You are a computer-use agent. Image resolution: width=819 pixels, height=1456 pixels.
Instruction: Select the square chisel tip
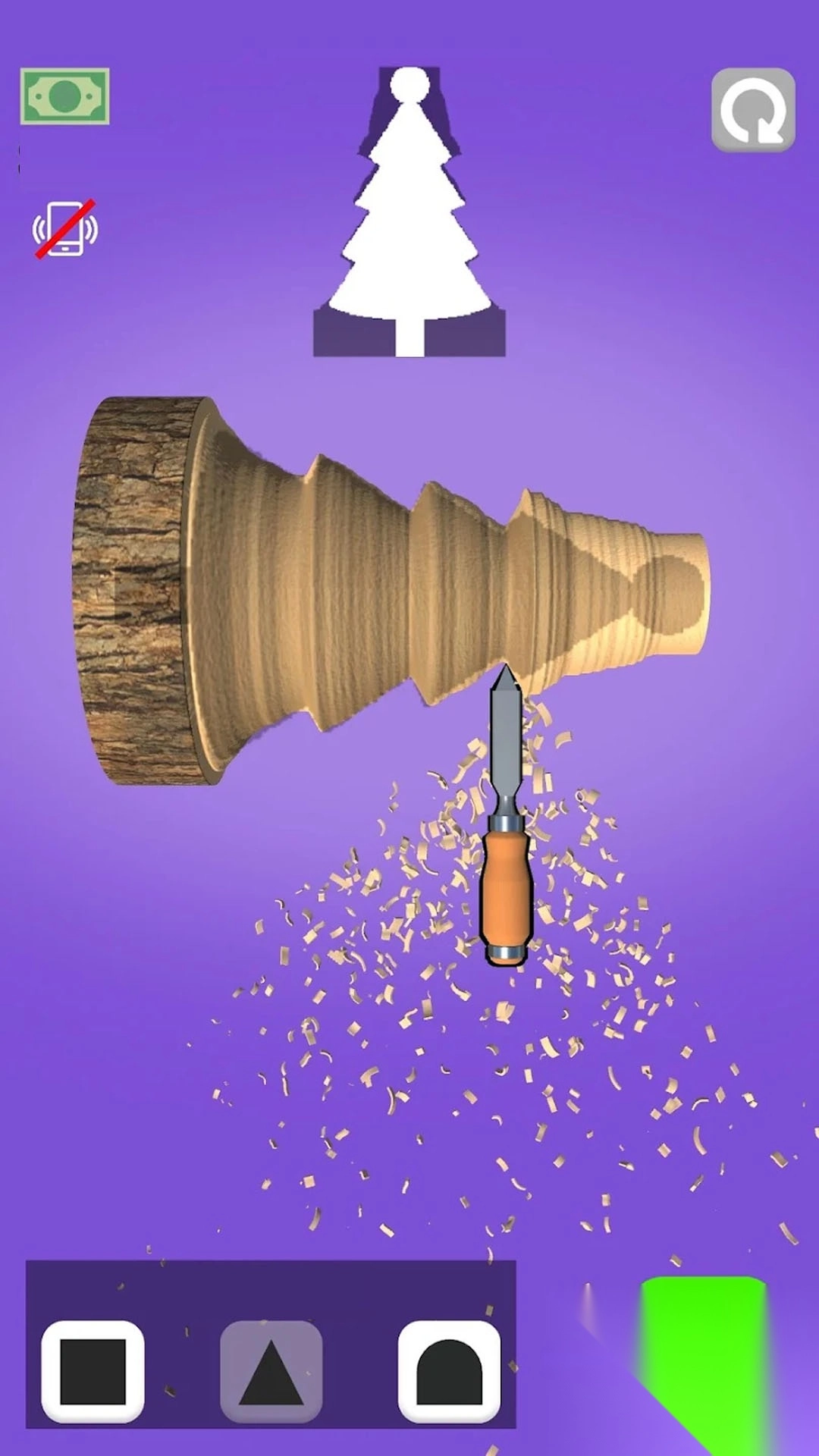coord(93,1371)
